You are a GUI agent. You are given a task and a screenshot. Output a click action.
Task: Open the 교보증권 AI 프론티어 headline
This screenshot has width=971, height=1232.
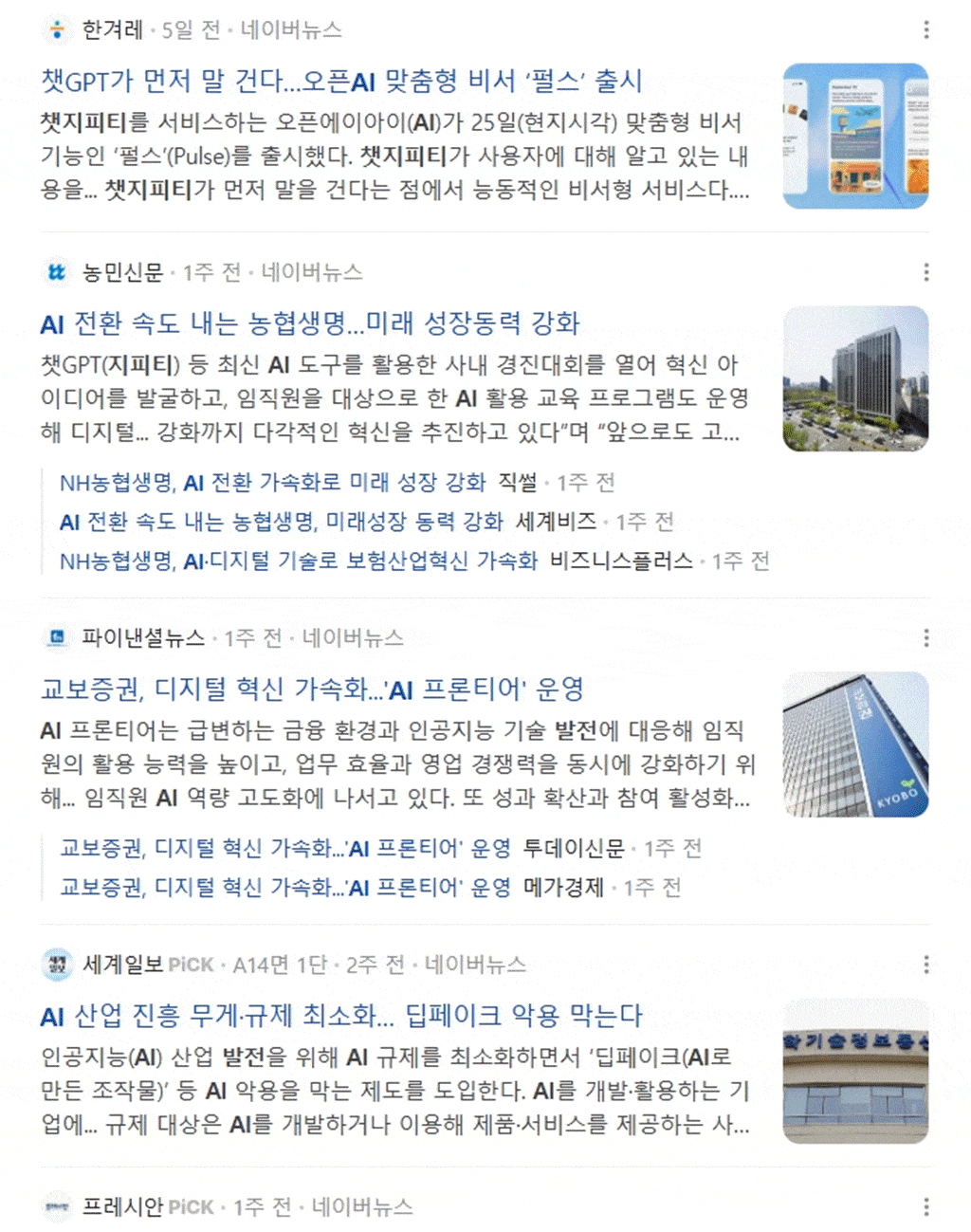point(312,689)
